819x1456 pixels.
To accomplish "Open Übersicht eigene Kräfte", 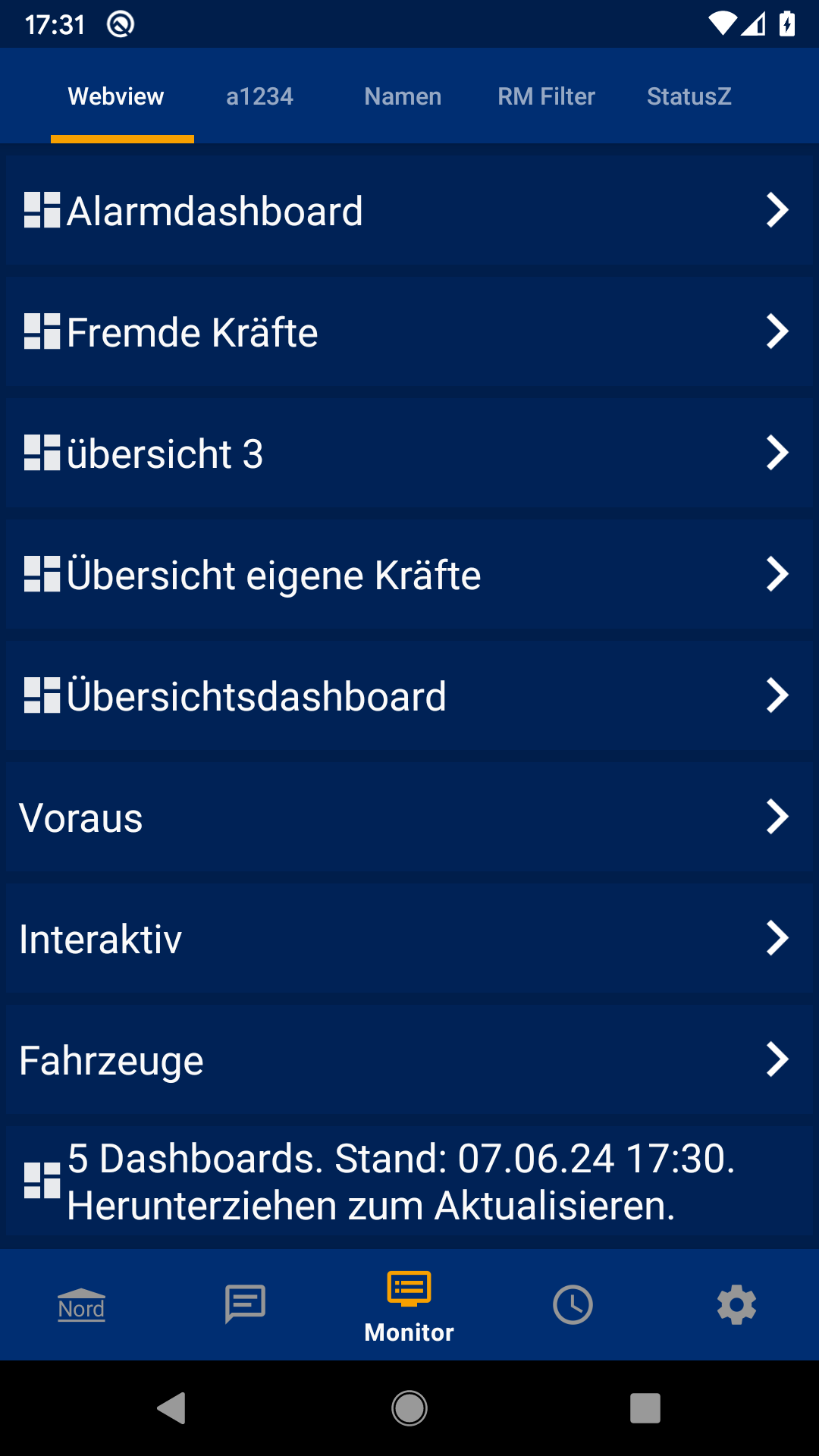I will click(409, 574).
